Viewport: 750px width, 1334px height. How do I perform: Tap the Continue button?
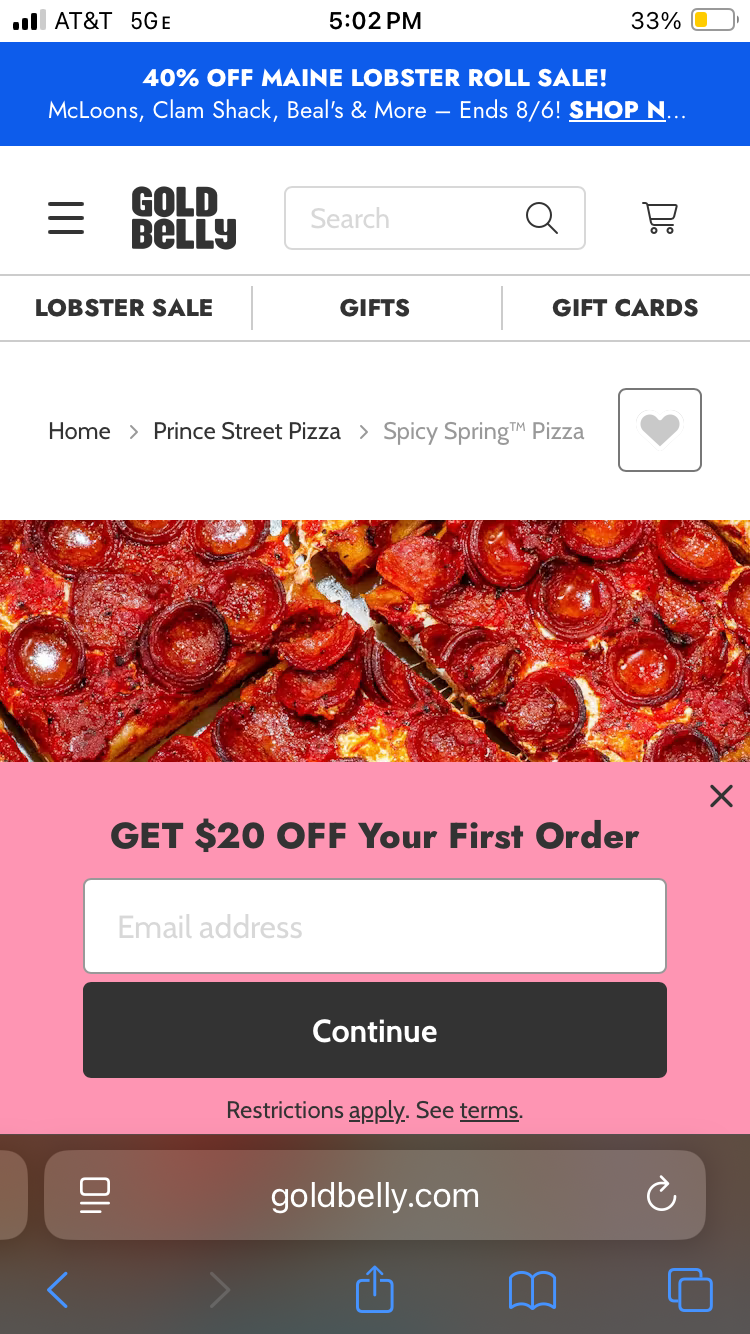[375, 1030]
